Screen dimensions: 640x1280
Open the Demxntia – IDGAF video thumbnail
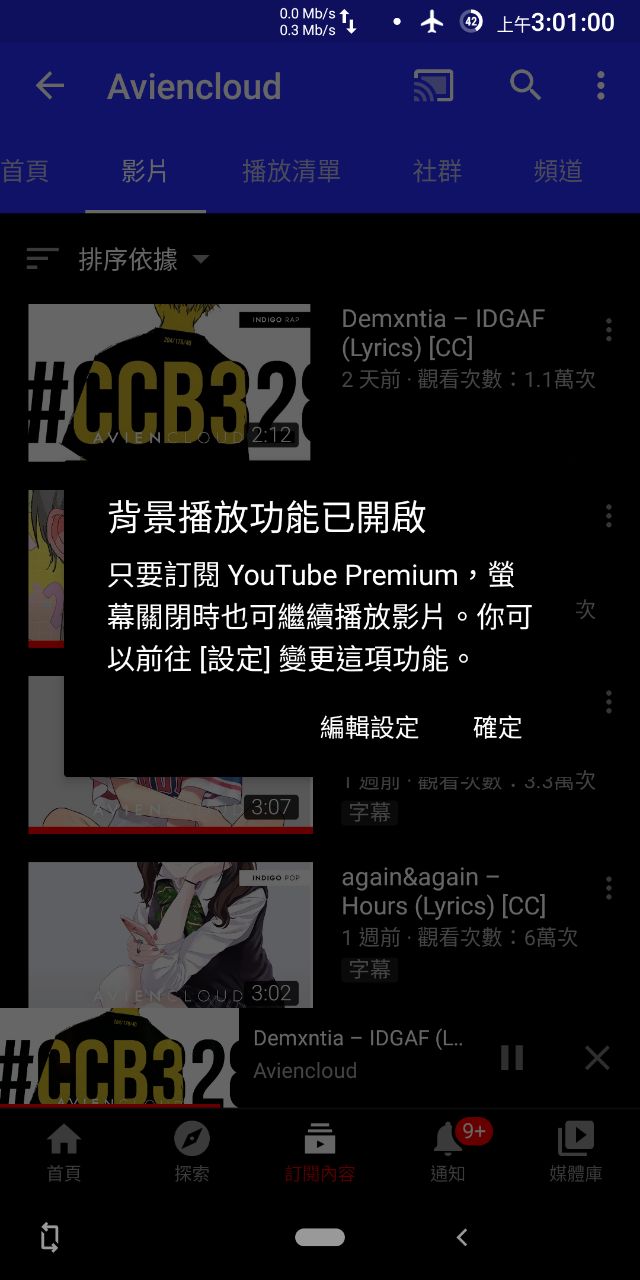click(169, 382)
